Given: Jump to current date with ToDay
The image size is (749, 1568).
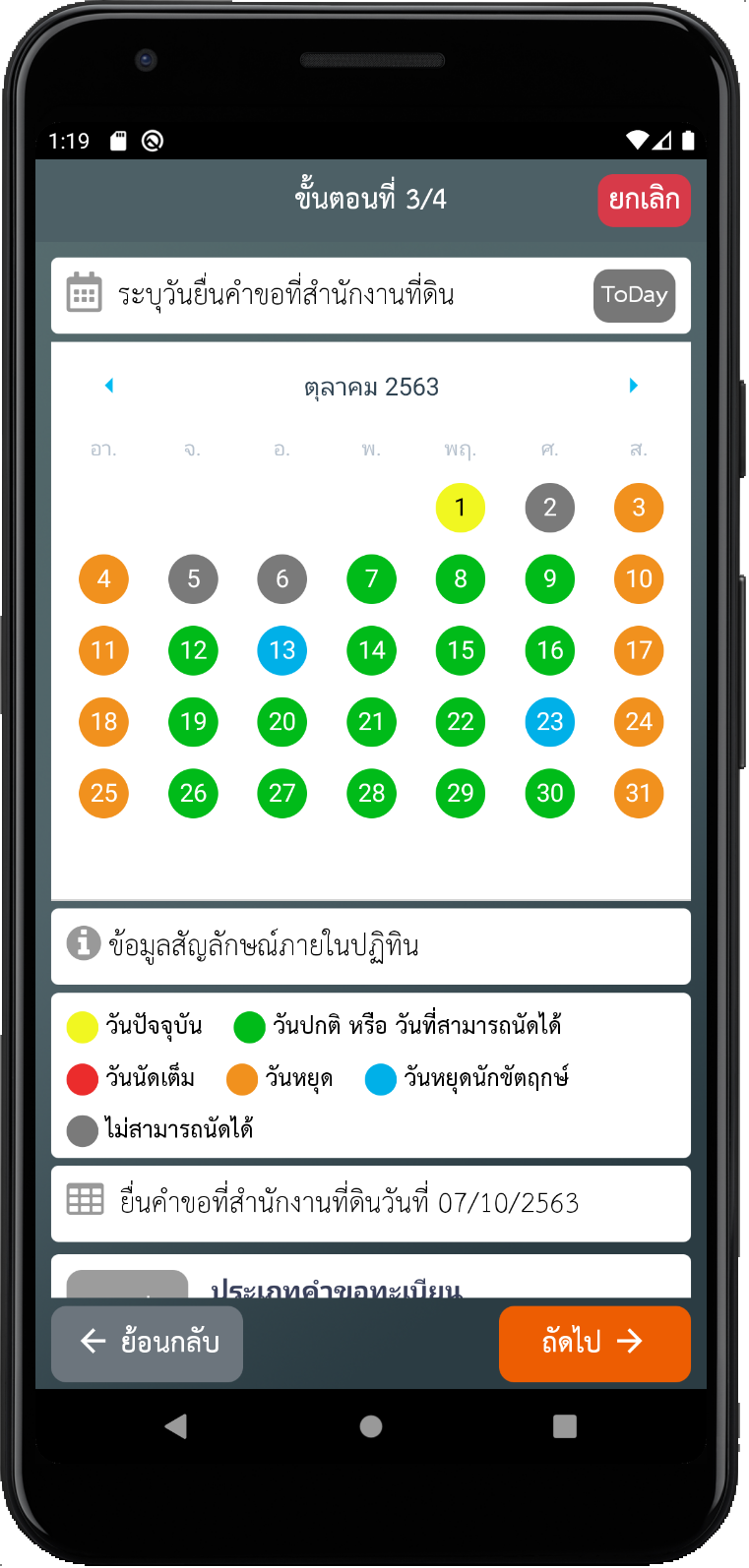Looking at the screenshot, I should point(634,295).
